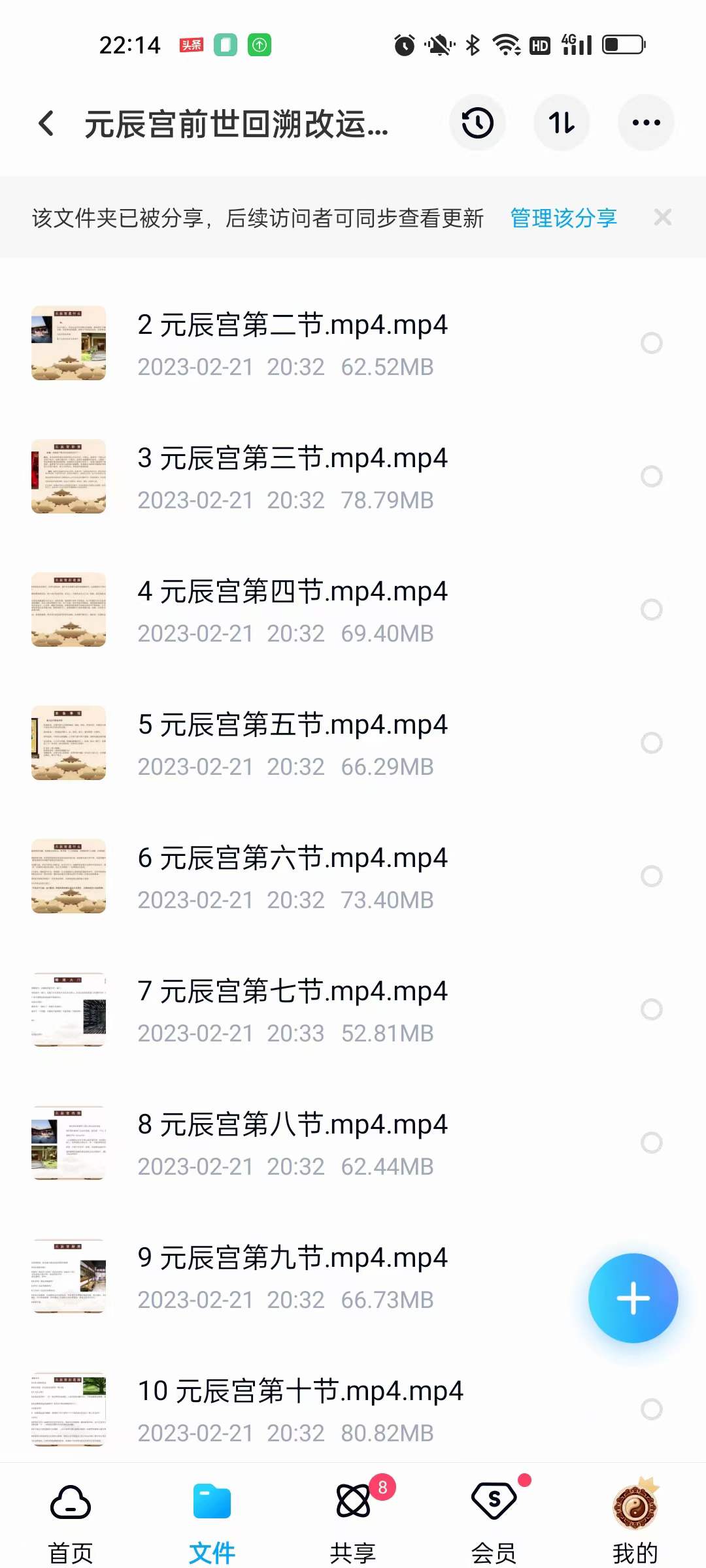Tap the 会员 membership icon
The image size is (706, 1568).
click(x=494, y=1501)
